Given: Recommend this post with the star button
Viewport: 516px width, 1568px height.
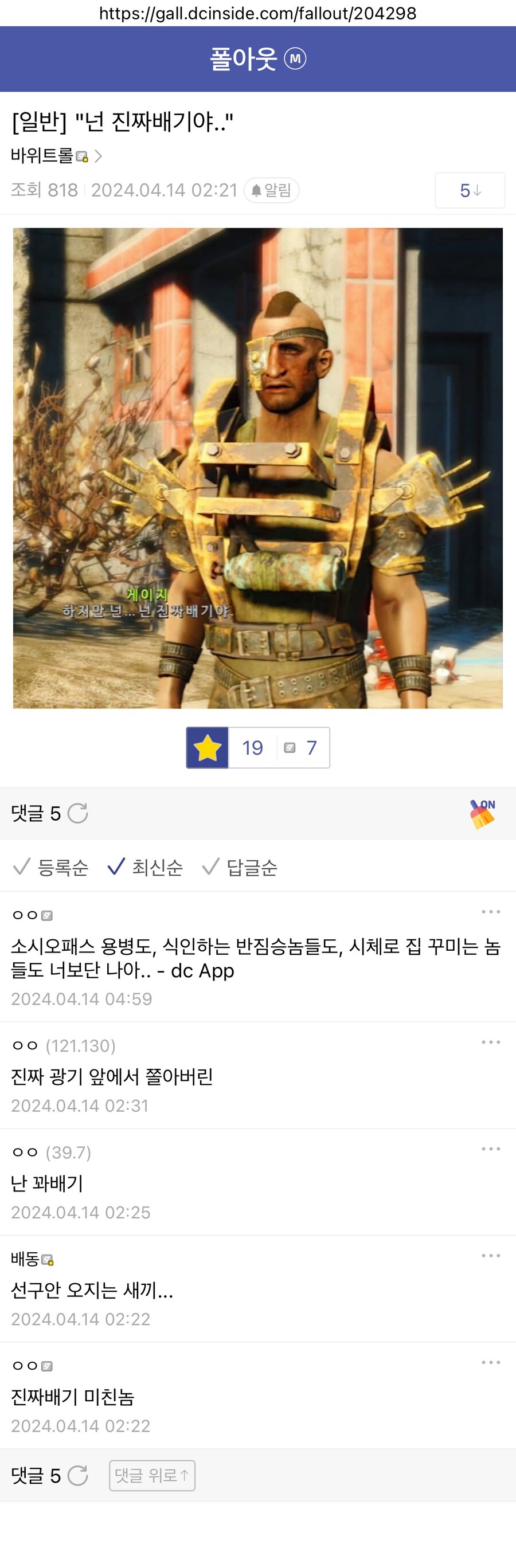Looking at the screenshot, I should click(207, 747).
